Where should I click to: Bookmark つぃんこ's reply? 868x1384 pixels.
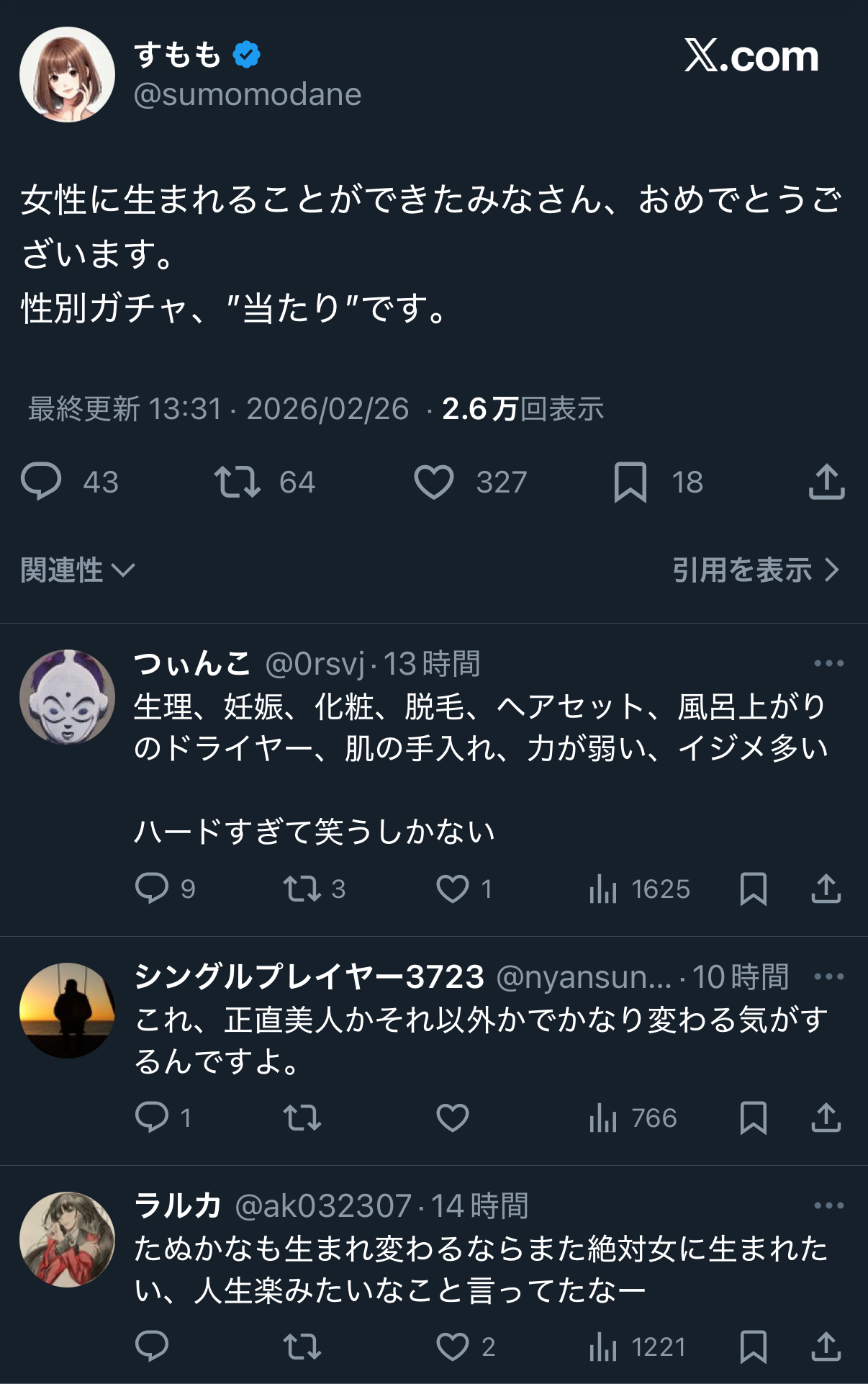coord(753,889)
